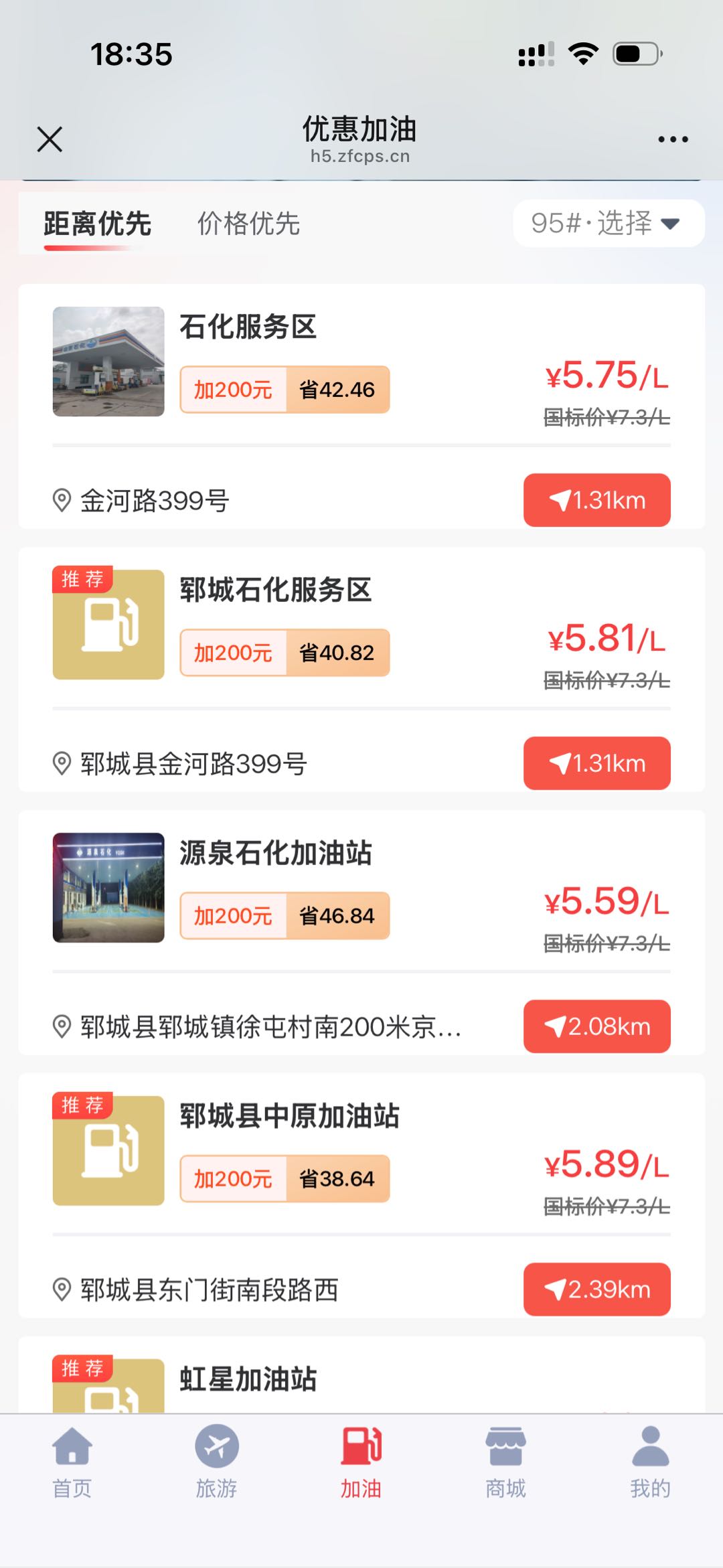
Task: Tap the 1.31km navigation button for 石化服务区
Action: 596,499
